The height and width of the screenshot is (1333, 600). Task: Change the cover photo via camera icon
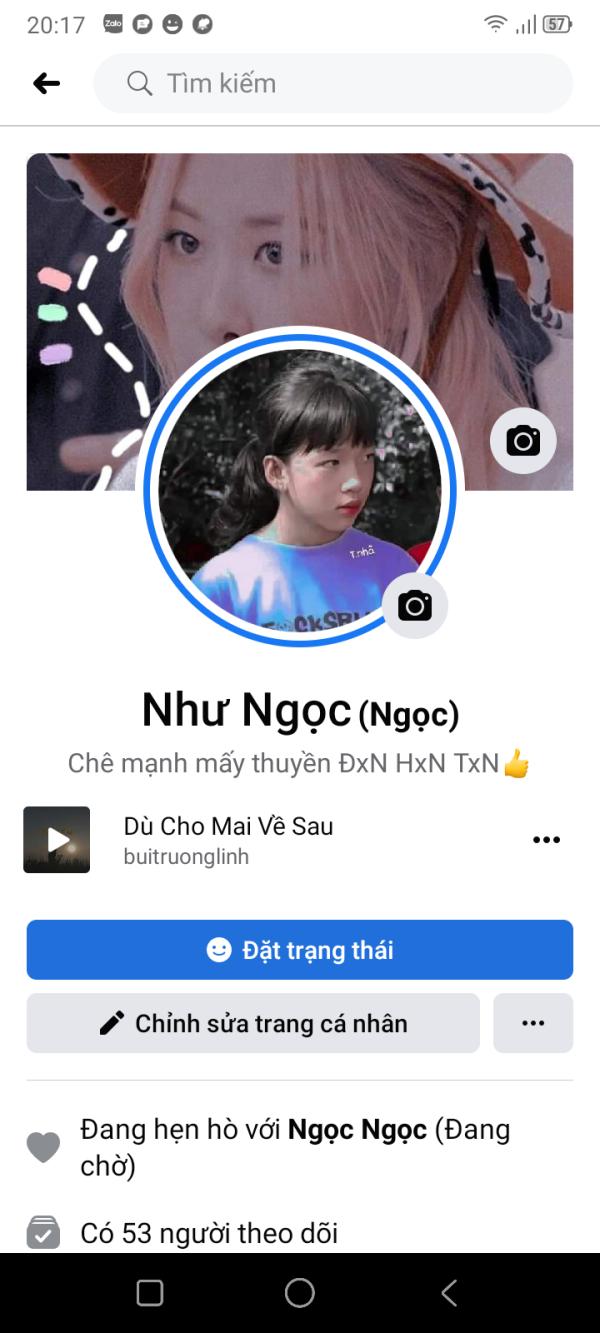point(522,440)
